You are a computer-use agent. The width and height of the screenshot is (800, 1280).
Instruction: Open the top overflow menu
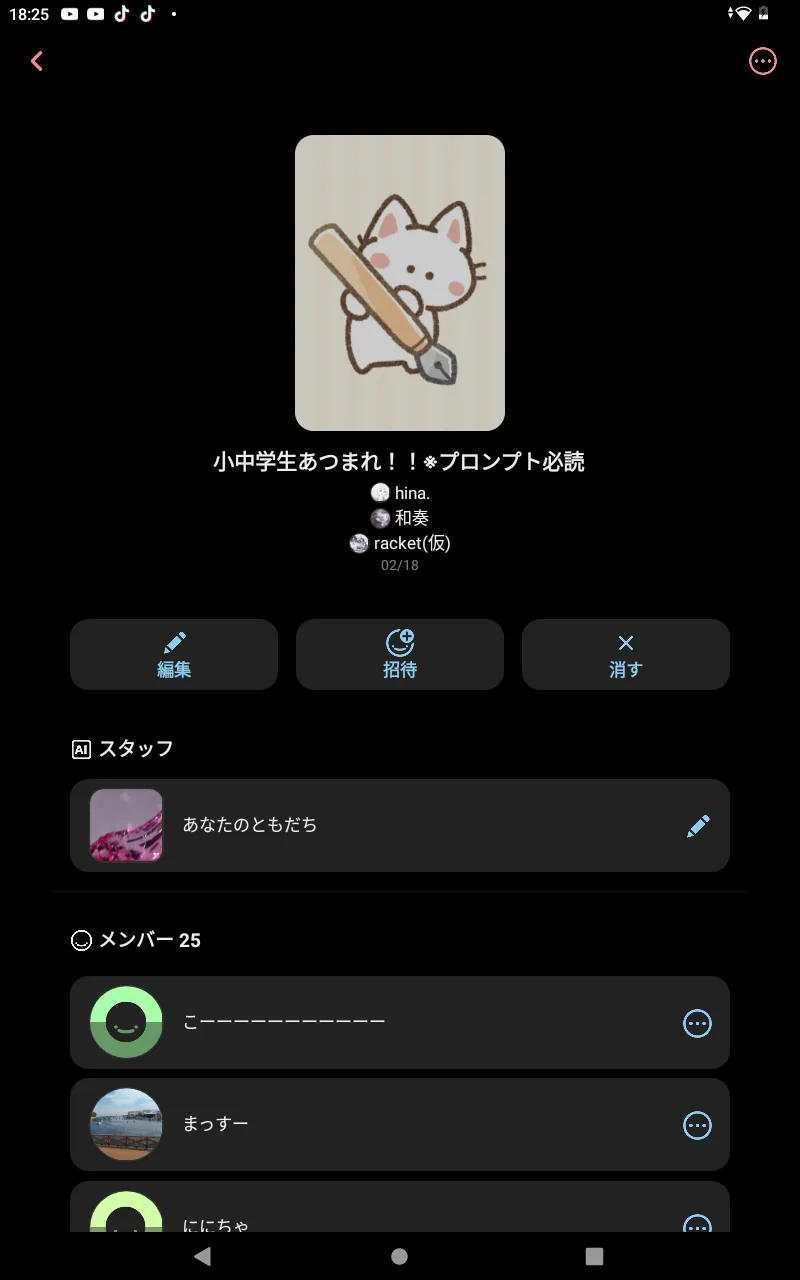(x=763, y=61)
